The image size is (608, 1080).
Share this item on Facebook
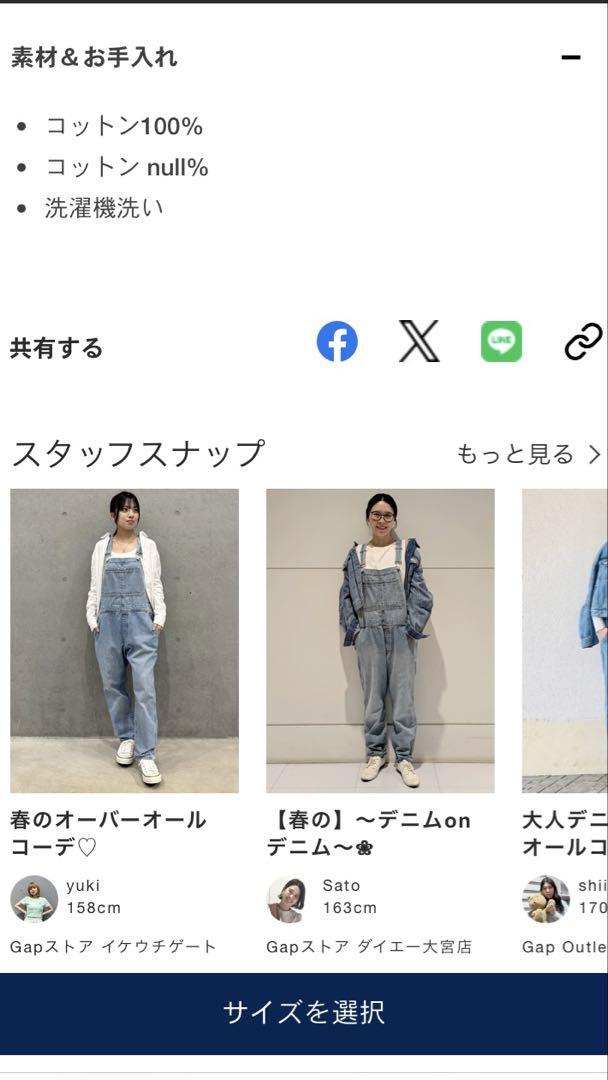[x=337, y=342]
